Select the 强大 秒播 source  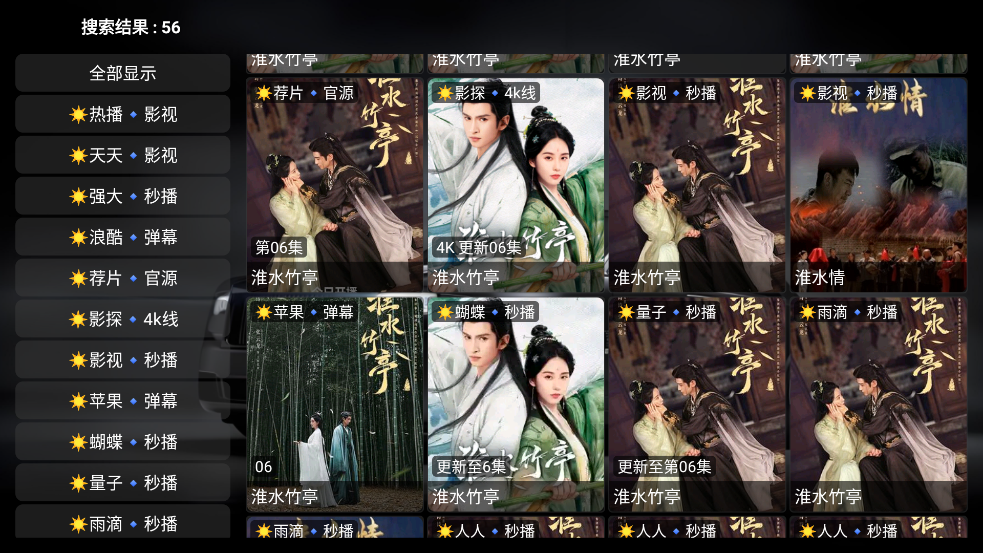[123, 196]
